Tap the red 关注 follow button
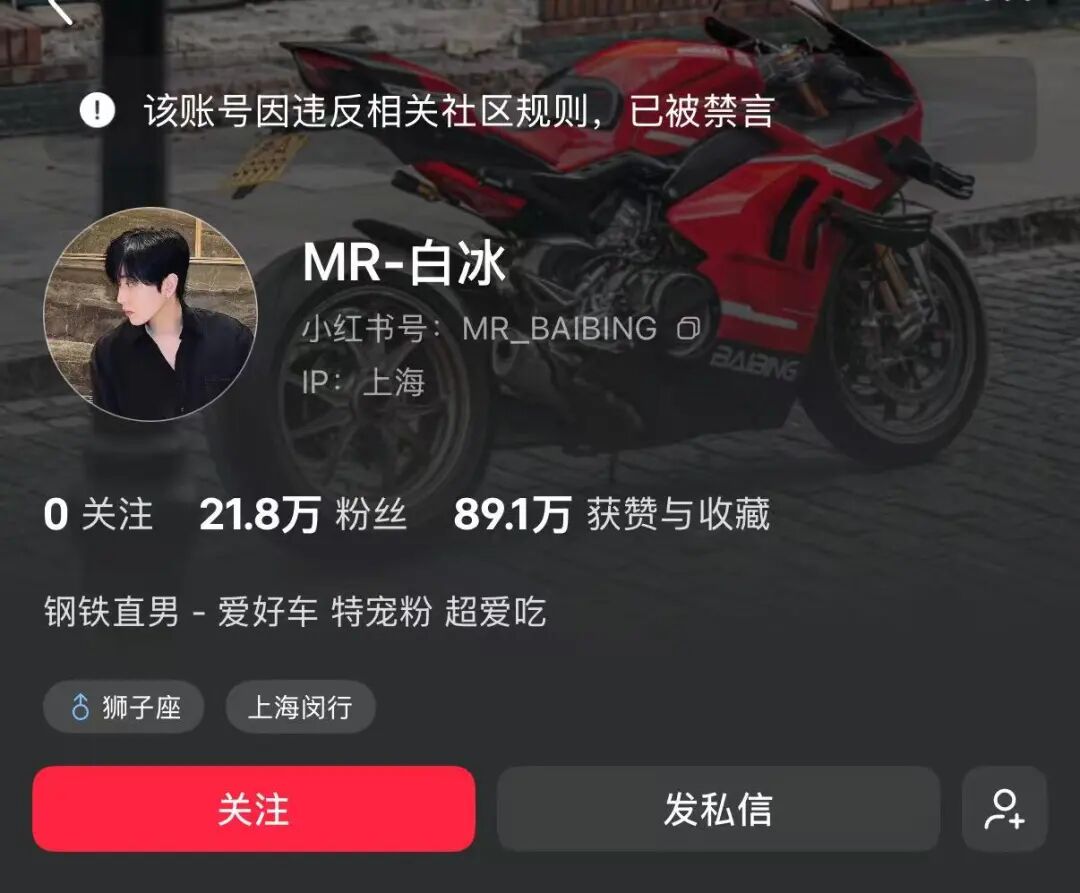This screenshot has width=1080, height=893. click(253, 809)
